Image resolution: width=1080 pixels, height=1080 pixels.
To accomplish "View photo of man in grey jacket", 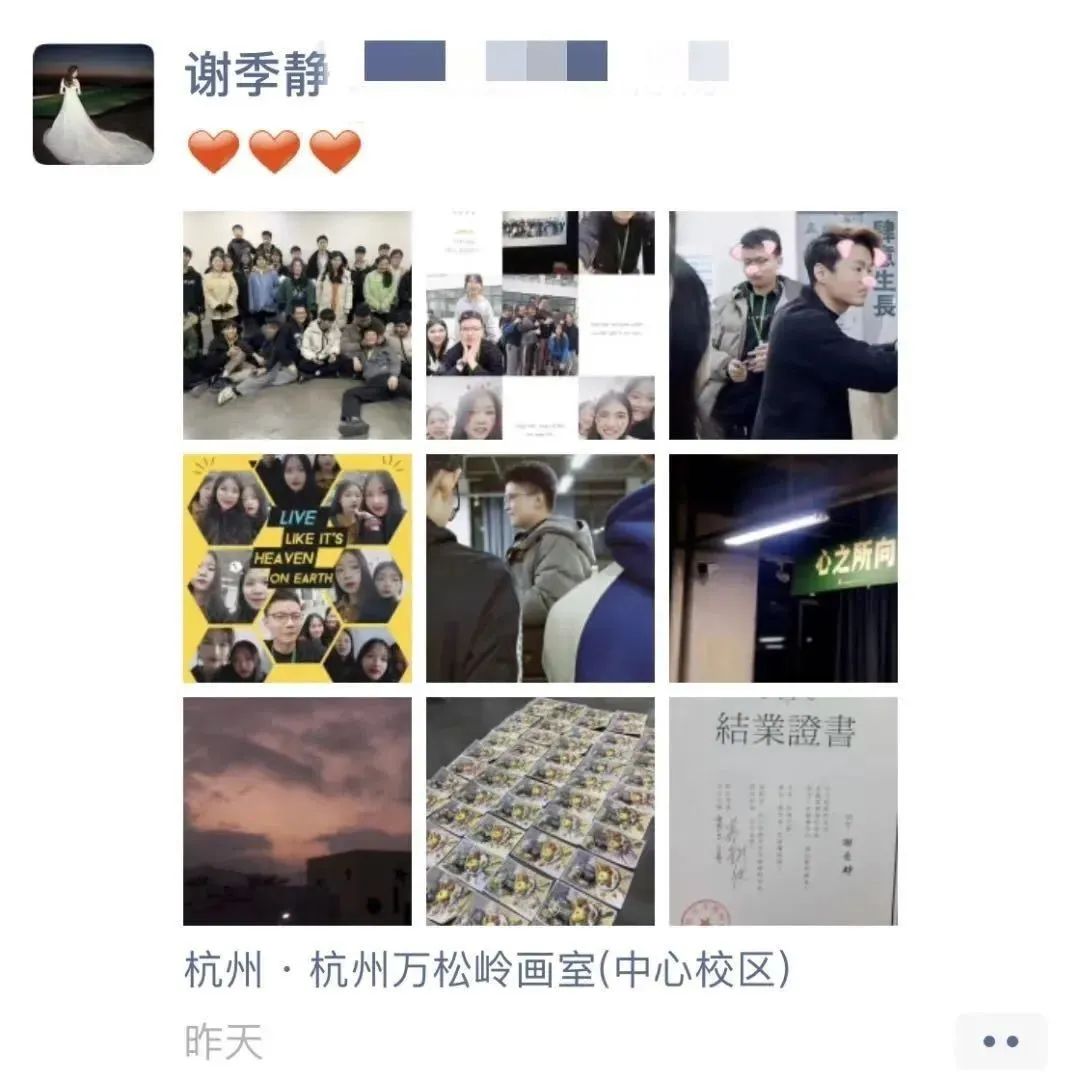I will pyautogui.click(x=540, y=568).
